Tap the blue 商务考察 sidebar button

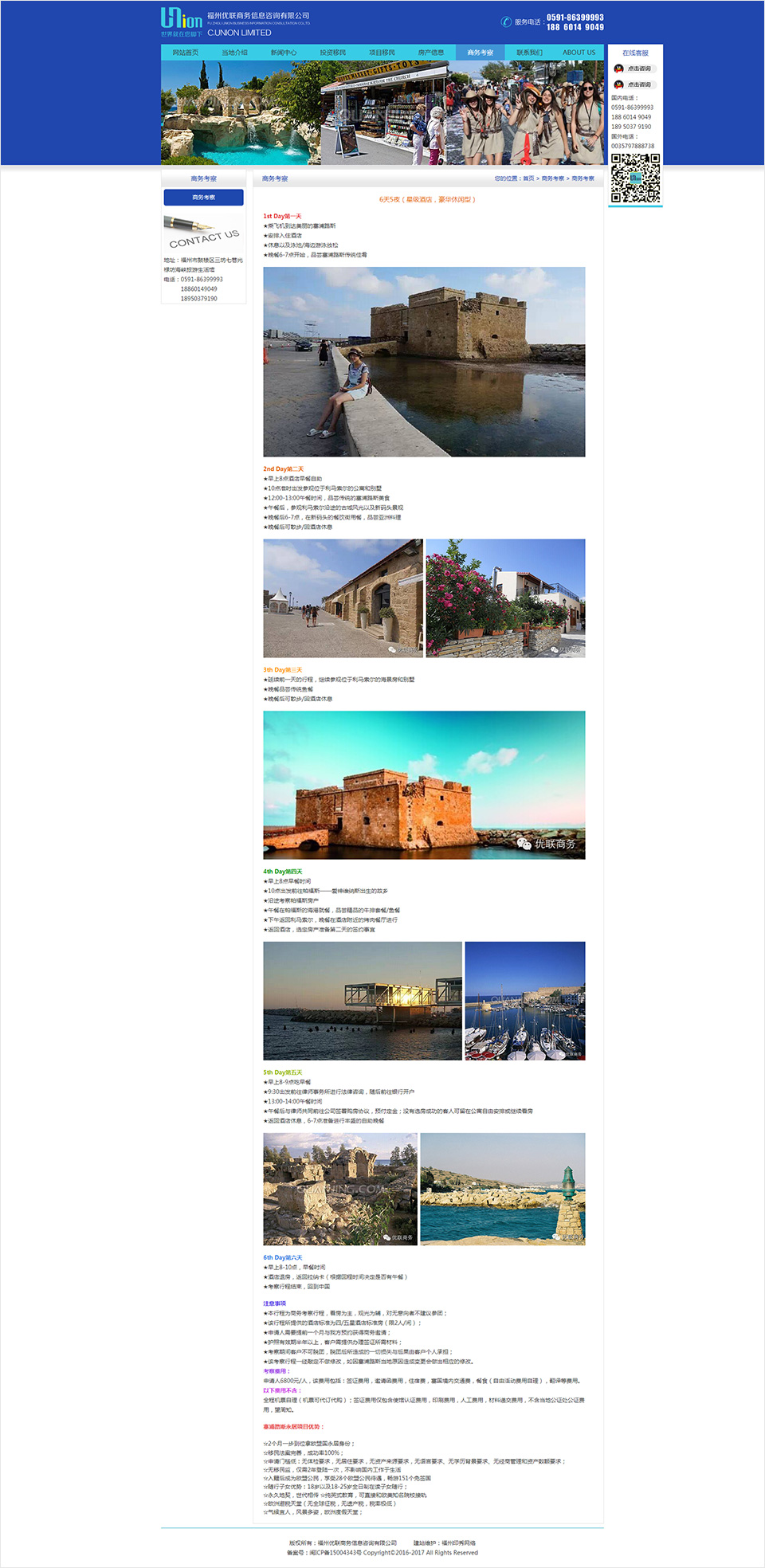pos(203,197)
